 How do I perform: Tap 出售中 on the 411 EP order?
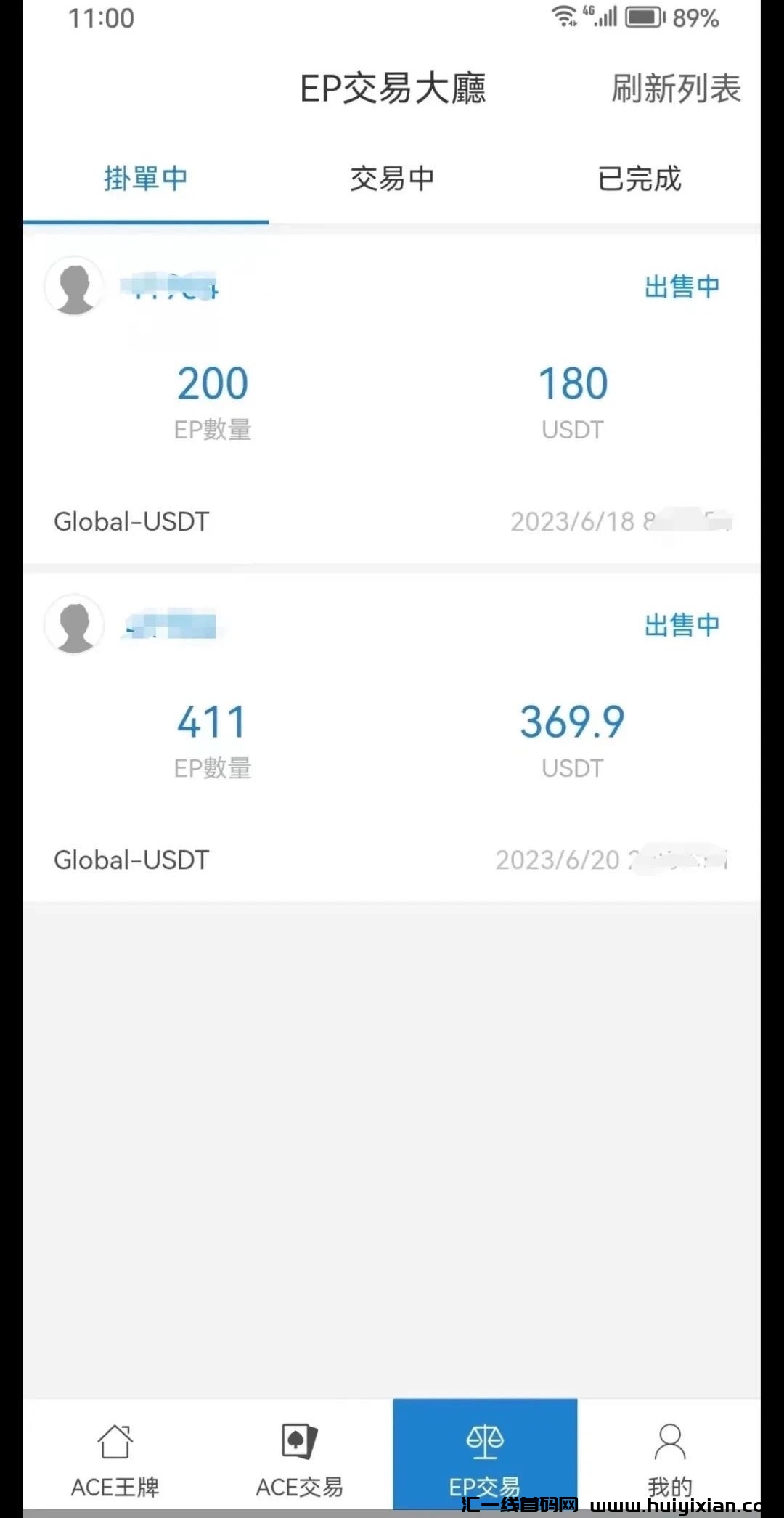pos(681,624)
